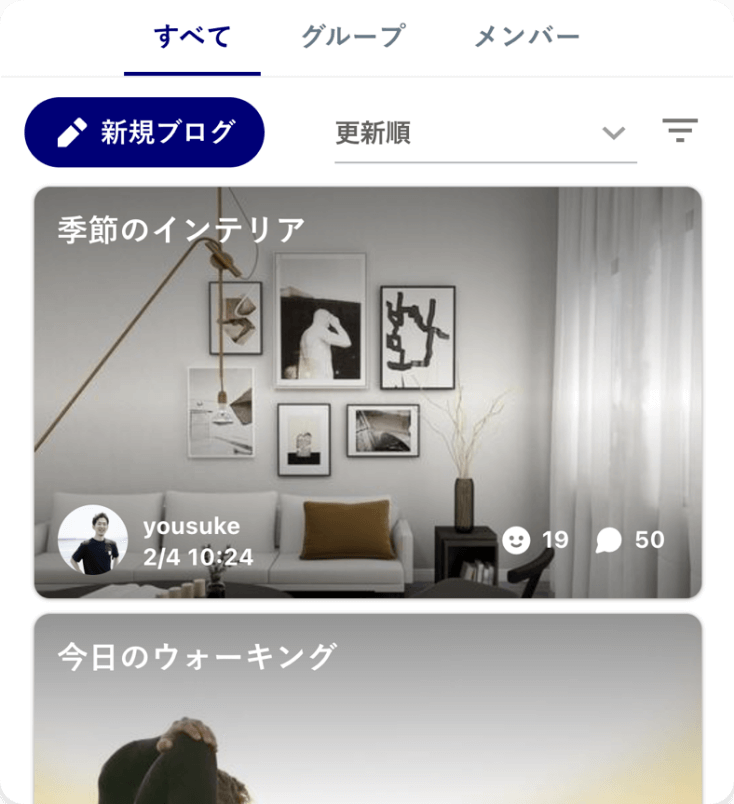The height and width of the screenshot is (804, 734).
Task: Open the blog post titled 季節のインテリア
Action: click(367, 390)
